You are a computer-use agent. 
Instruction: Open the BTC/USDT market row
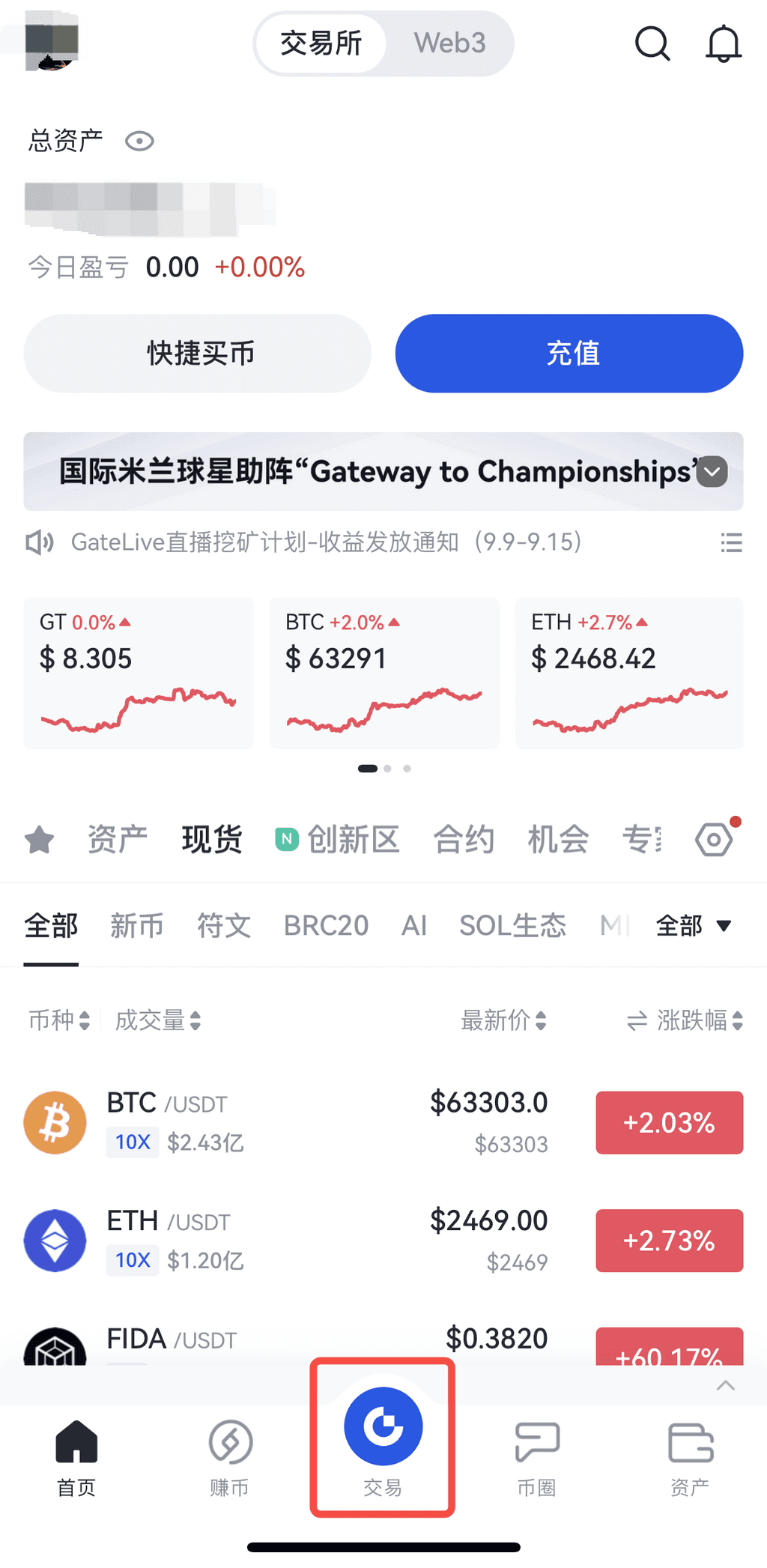(300, 1122)
